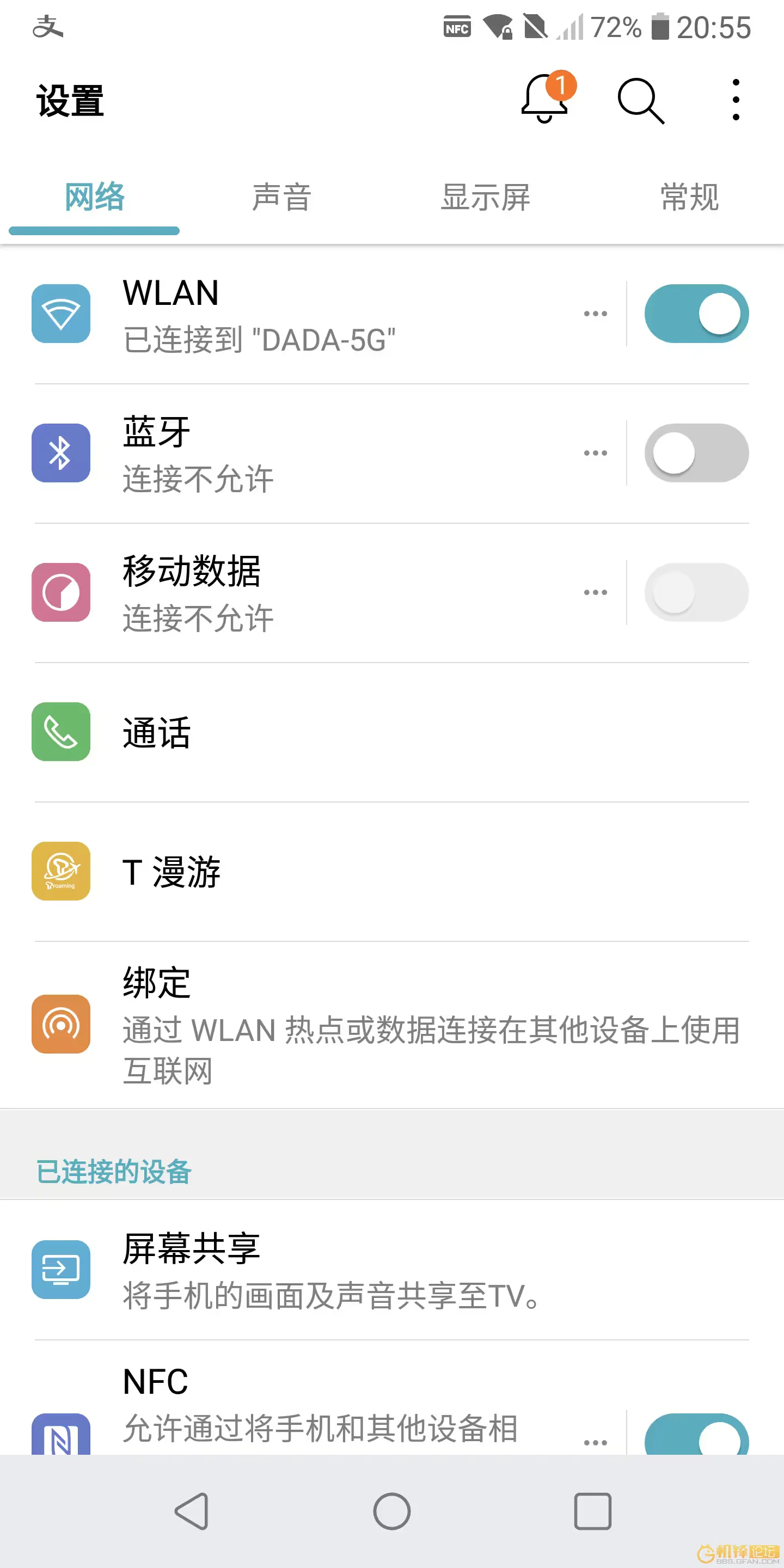Tap the home navigation button
The width and height of the screenshot is (784, 1568).
pos(392,1511)
